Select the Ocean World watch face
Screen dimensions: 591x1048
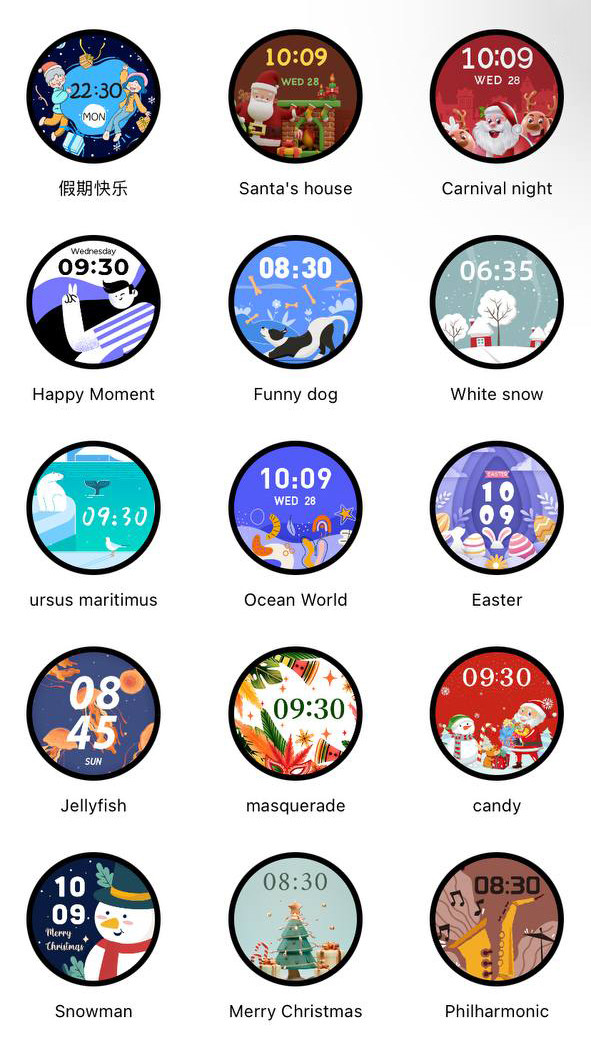coord(296,508)
